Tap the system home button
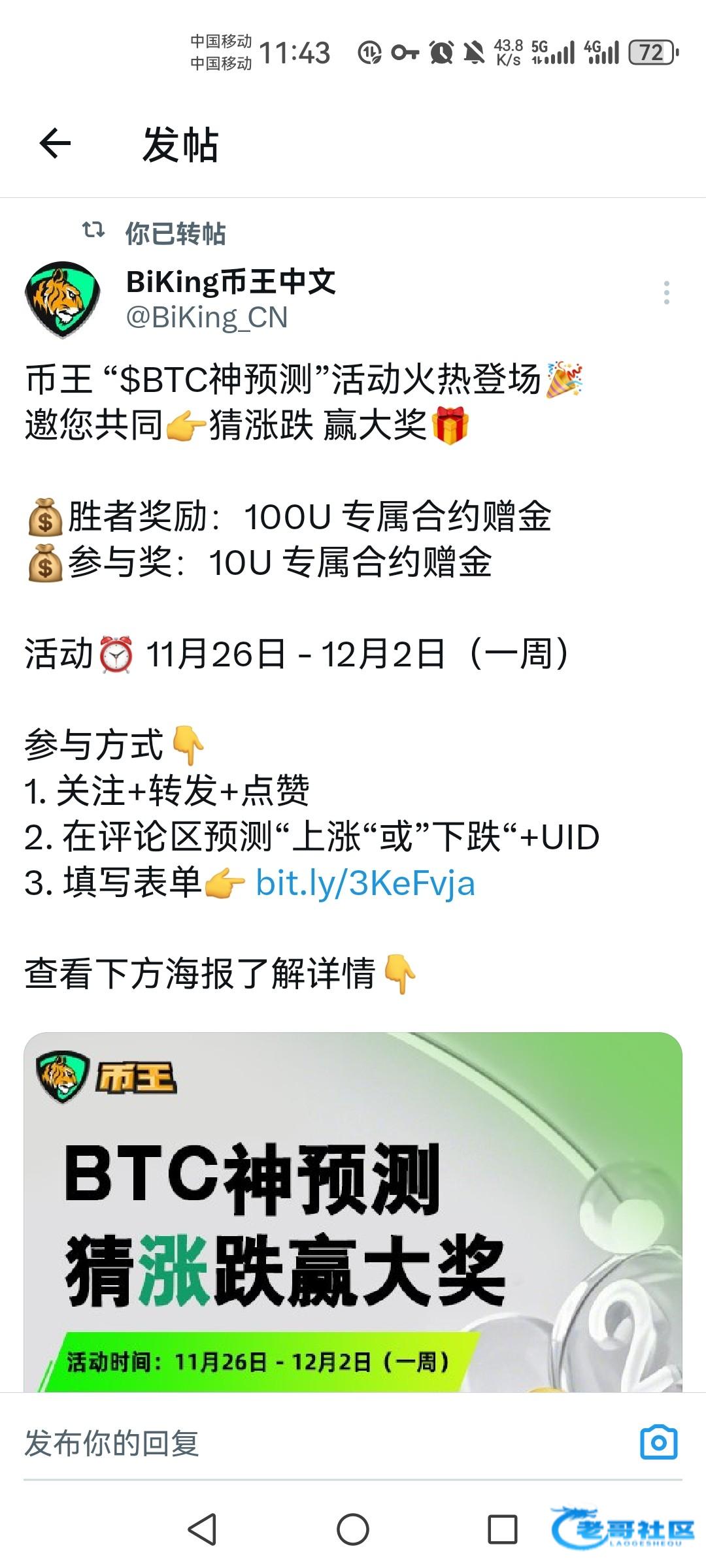The image size is (706, 1568). tap(353, 1529)
